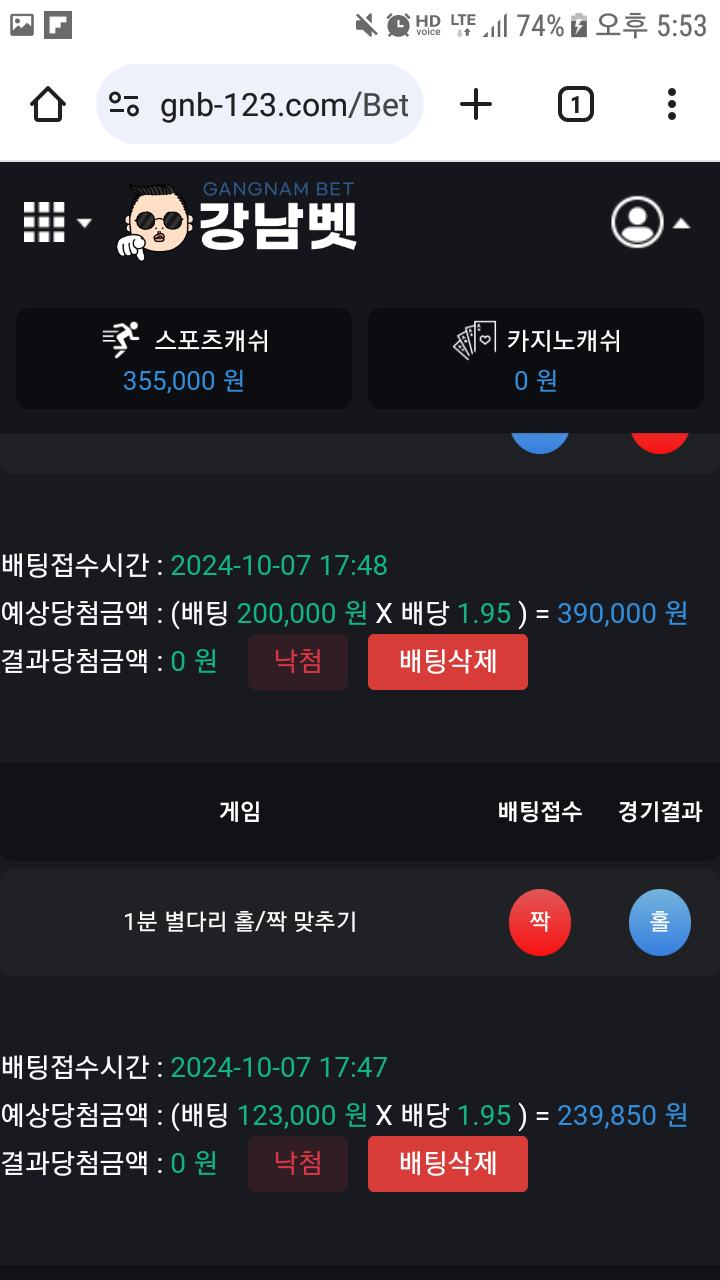Open the 스포츠캐쉬 balance card
The width and height of the screenshot is (720, 1280).
point(184,359)
